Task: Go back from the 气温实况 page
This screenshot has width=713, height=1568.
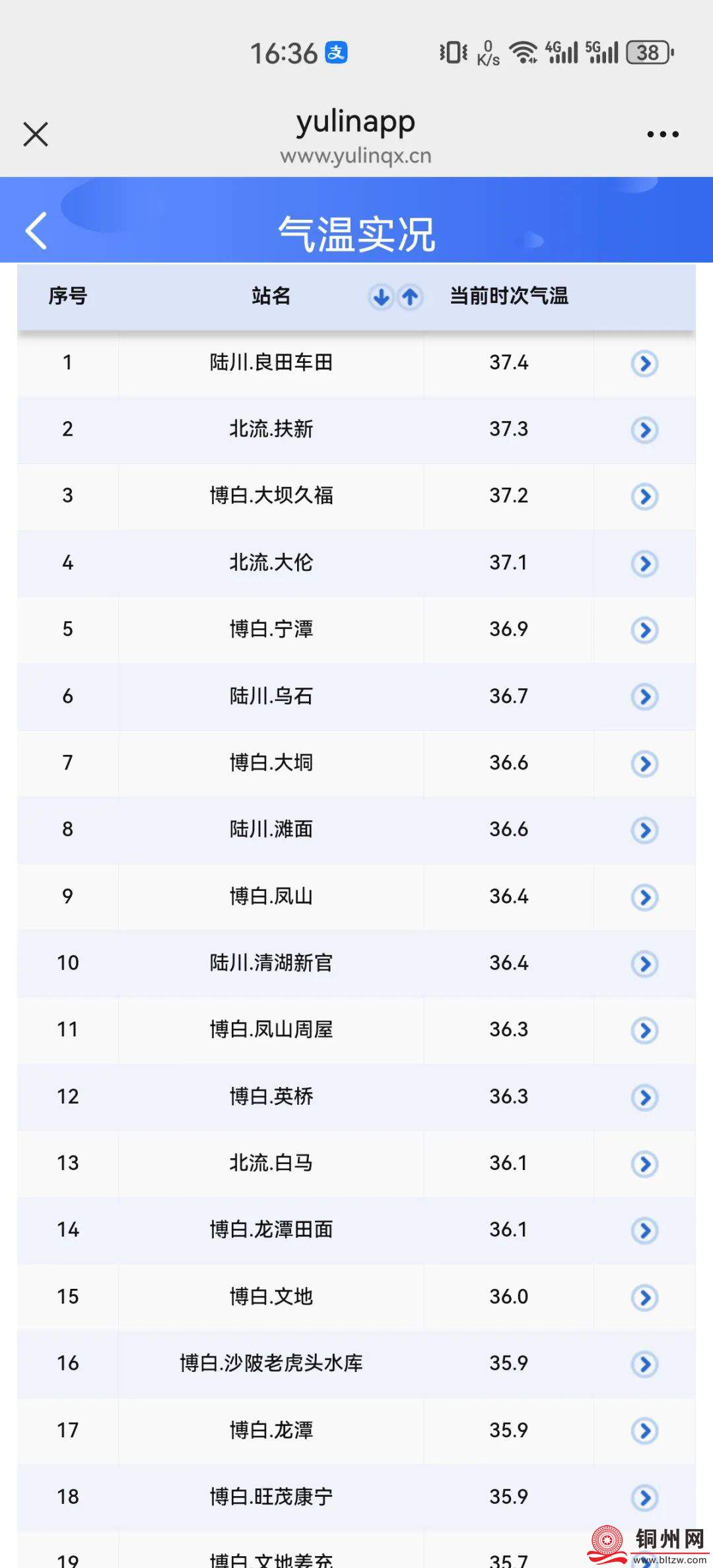Action: (36, 231)
